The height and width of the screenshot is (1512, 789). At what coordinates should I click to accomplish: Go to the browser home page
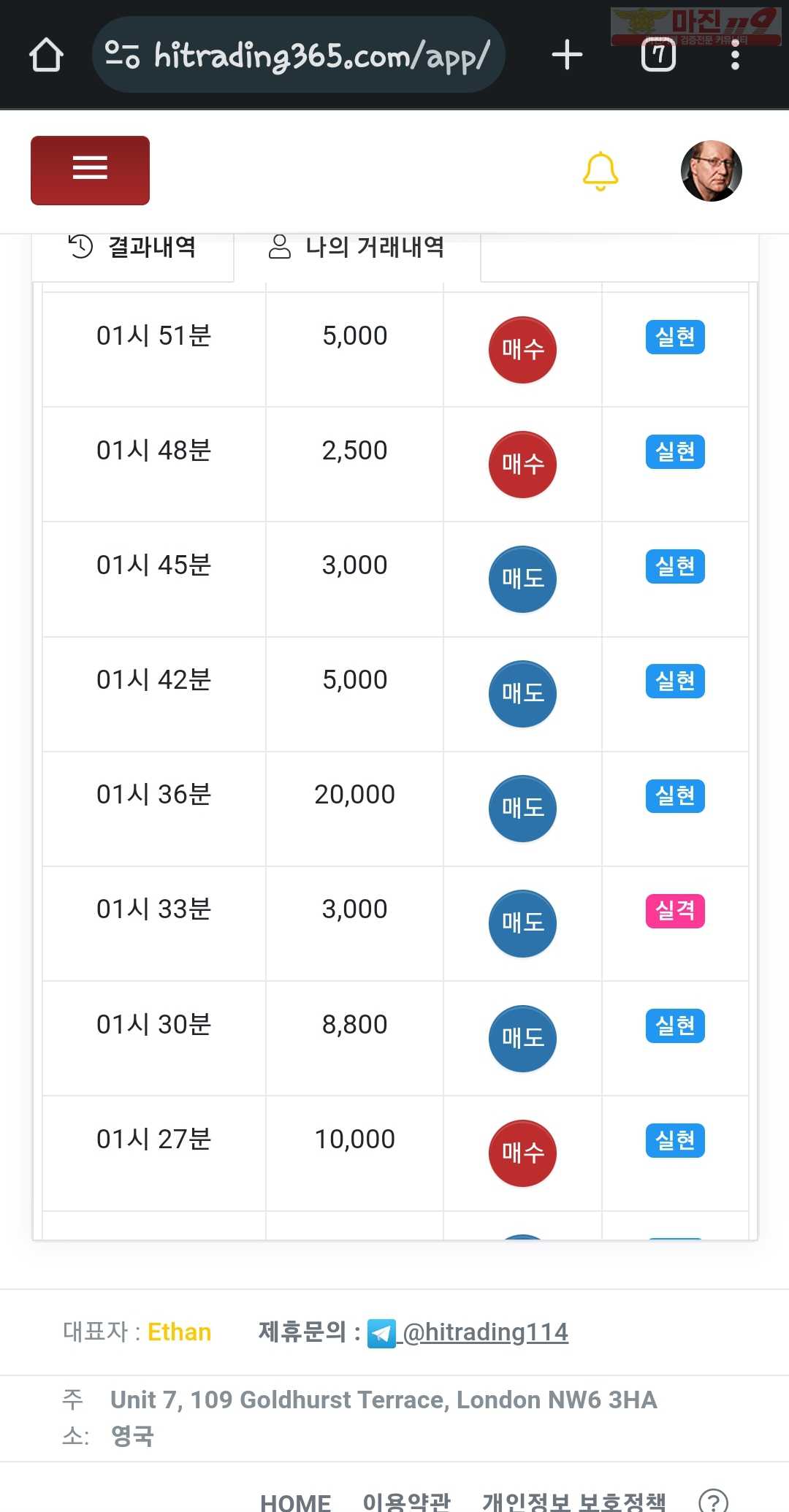point(46,55)
